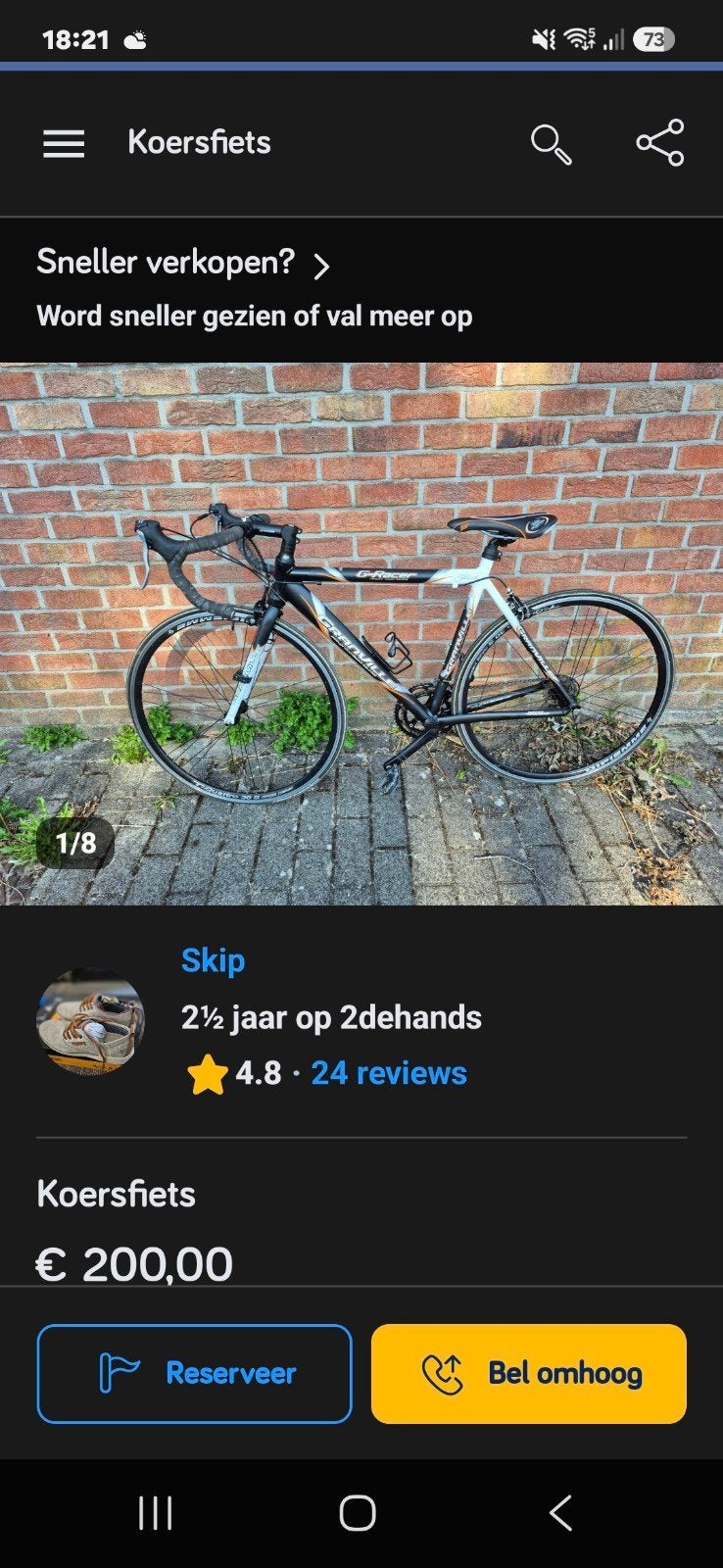
Task: Open seller Skip's profile
Action: 213,960
